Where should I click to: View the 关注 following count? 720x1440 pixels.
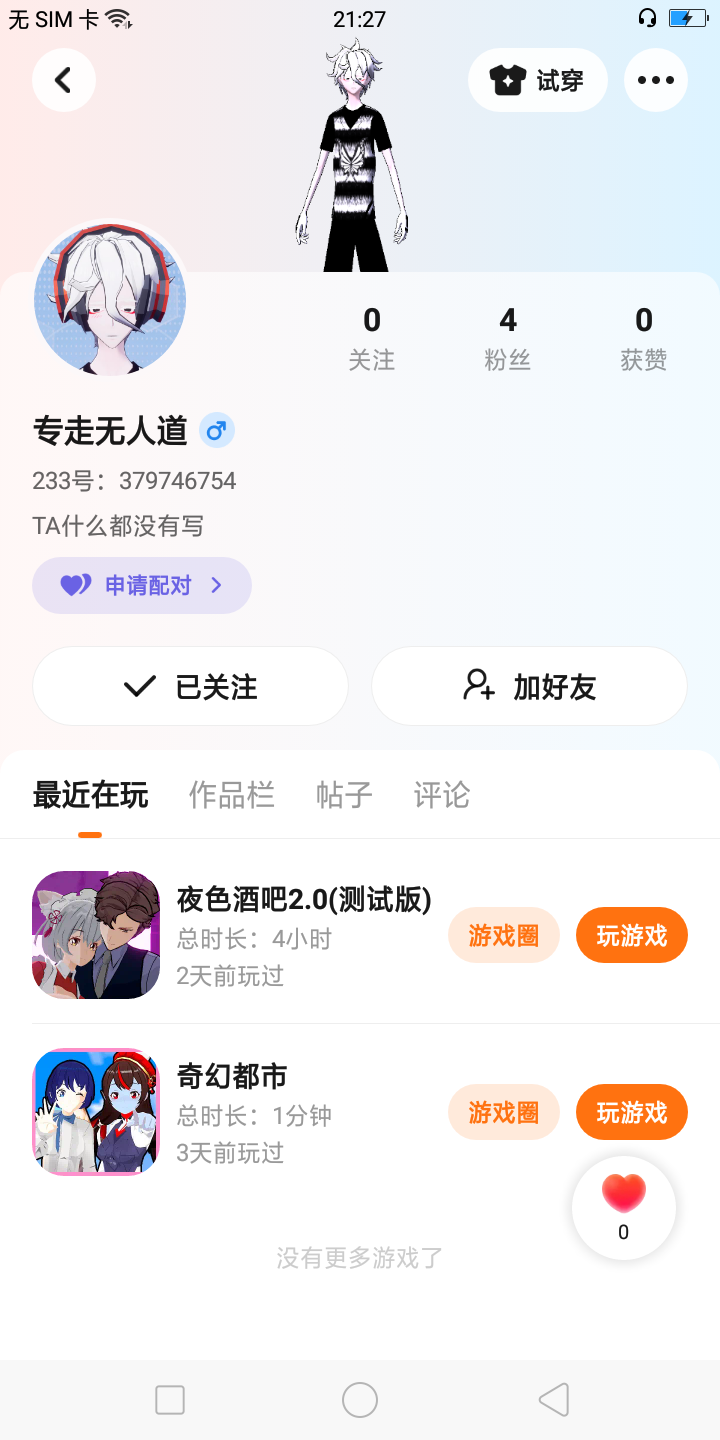tap(372, 338)
